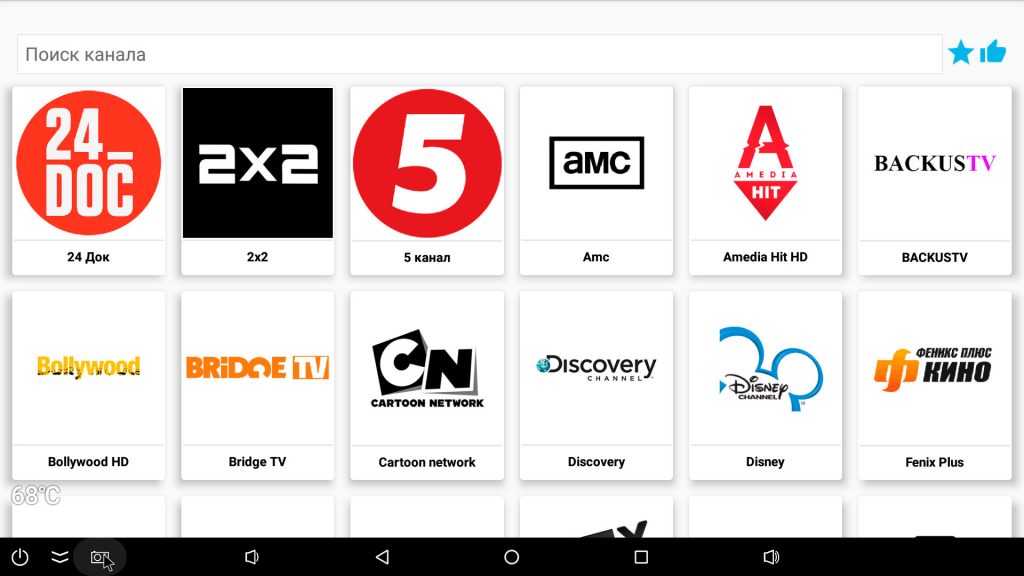The height and width of the screenshot is (576, 1024).
Task: Tap the thumbs-up icon
Action: coord(993,52)
